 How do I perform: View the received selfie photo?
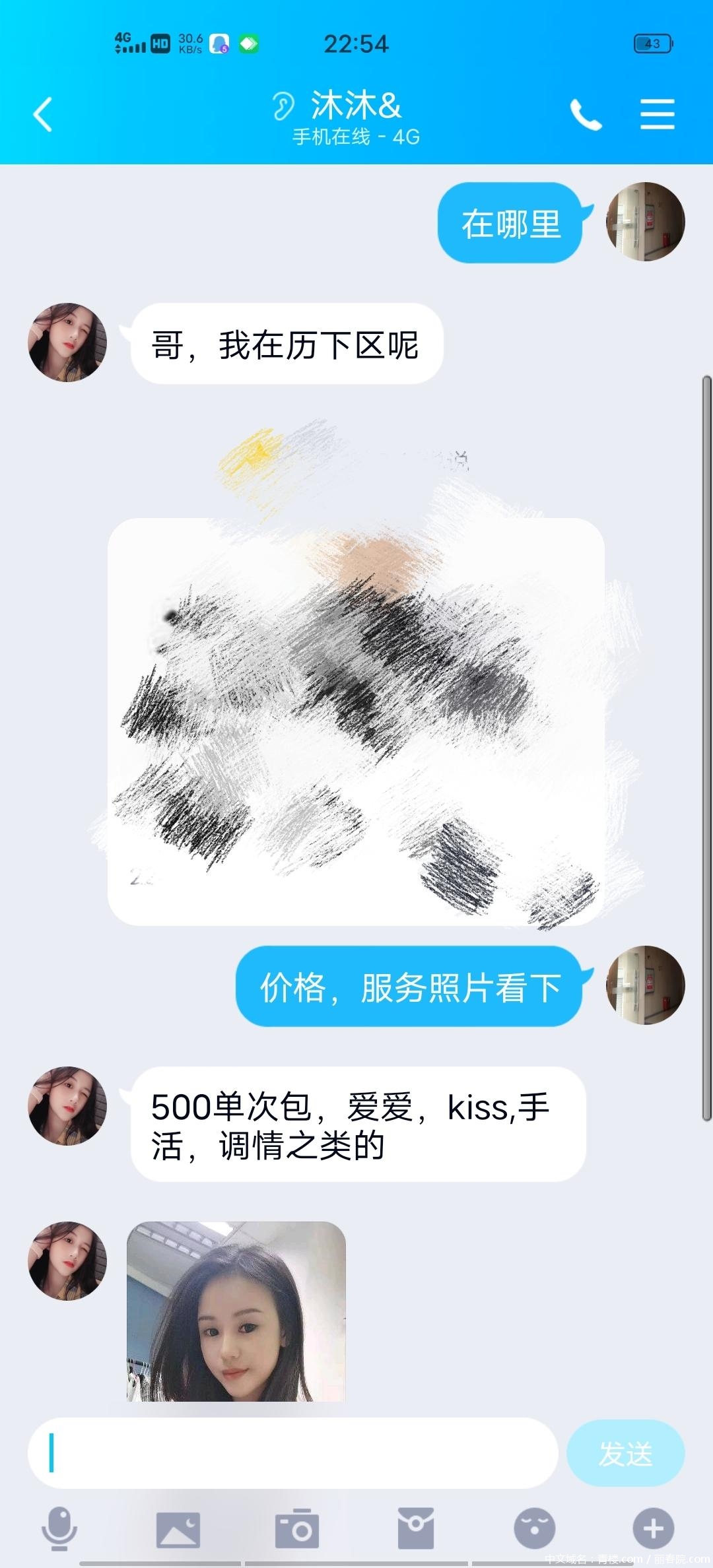click(x=236, y=1311)
